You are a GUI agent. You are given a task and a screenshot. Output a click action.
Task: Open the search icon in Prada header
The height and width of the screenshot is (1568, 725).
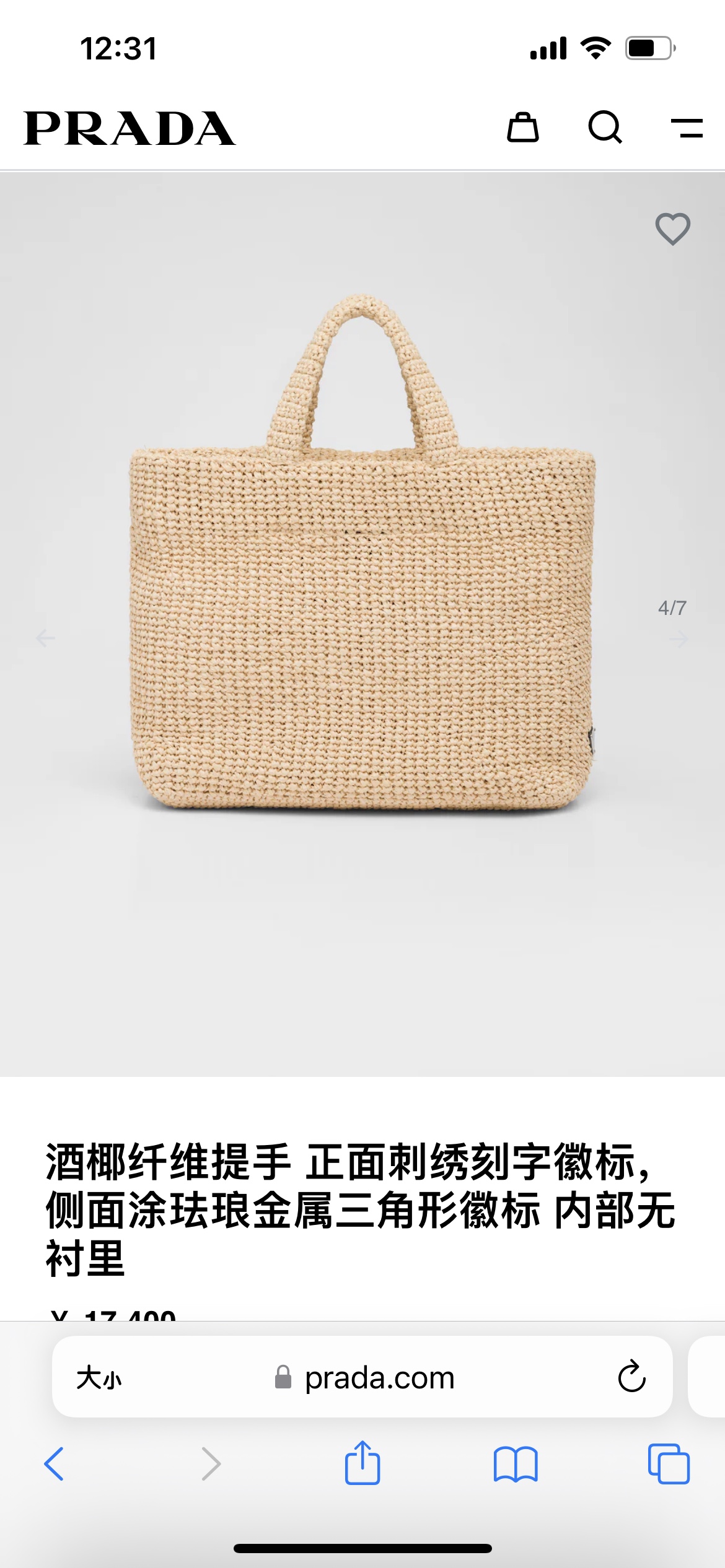click(605, 128)
